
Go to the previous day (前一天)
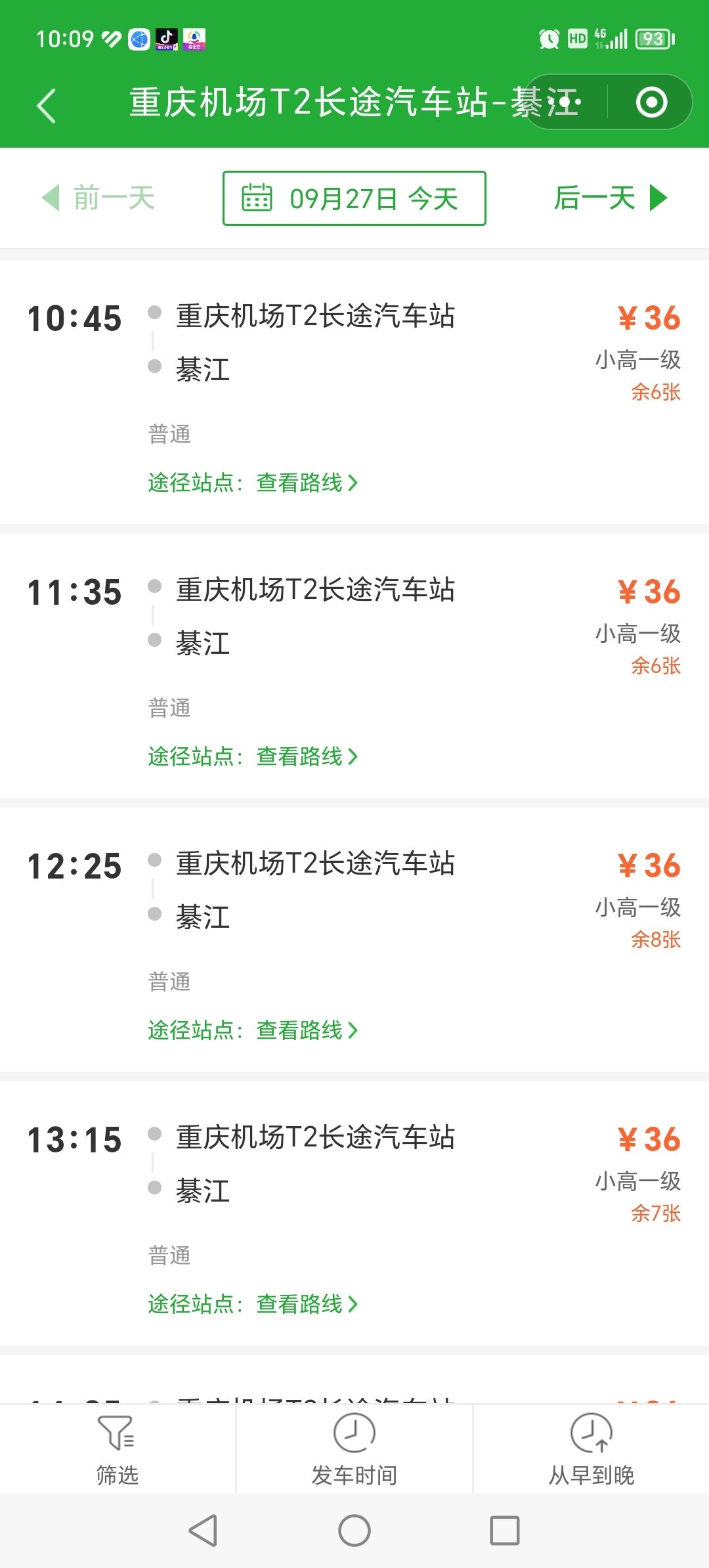(98, 198)
